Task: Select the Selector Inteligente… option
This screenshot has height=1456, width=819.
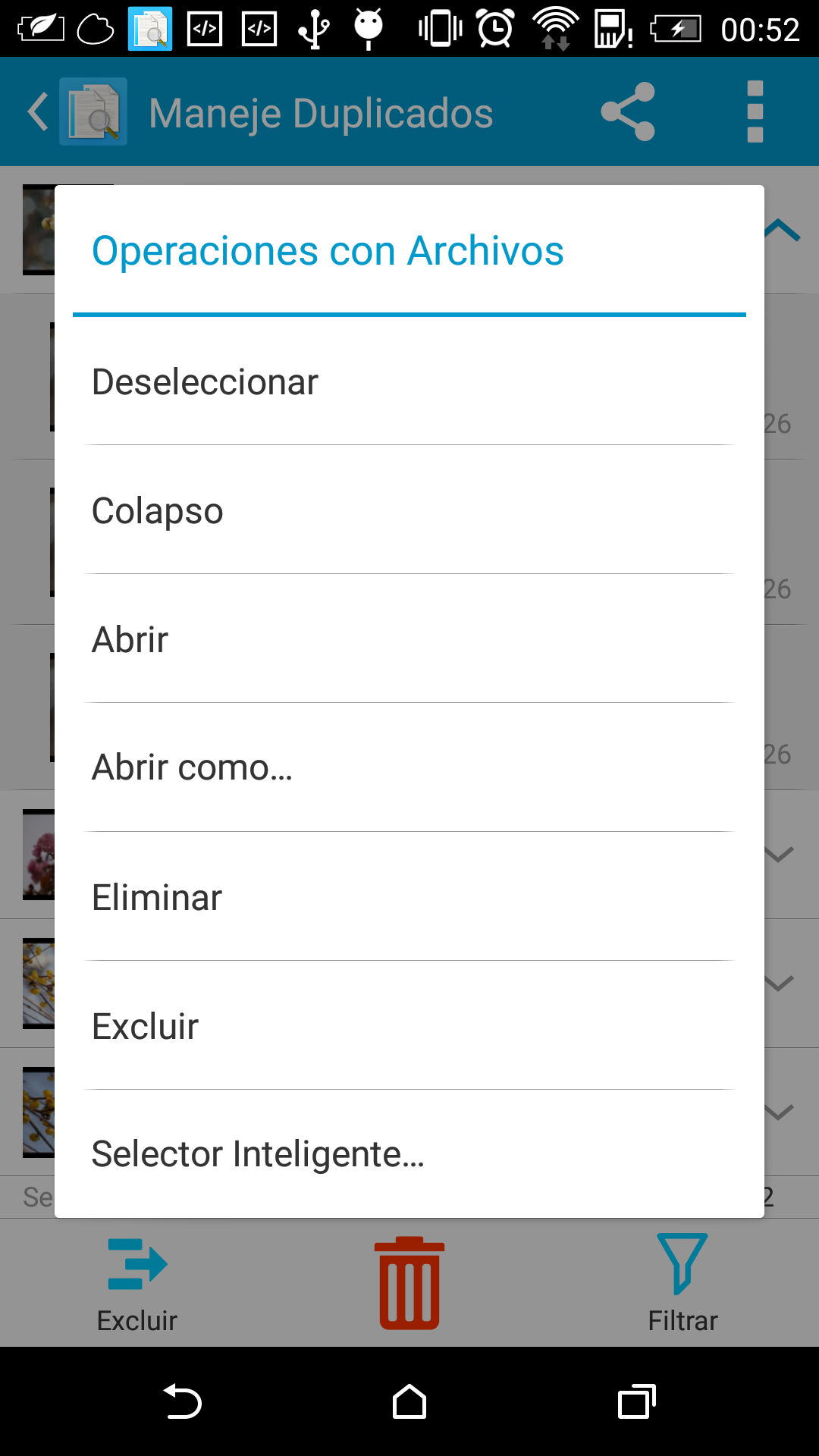Action: (258, 1154)
